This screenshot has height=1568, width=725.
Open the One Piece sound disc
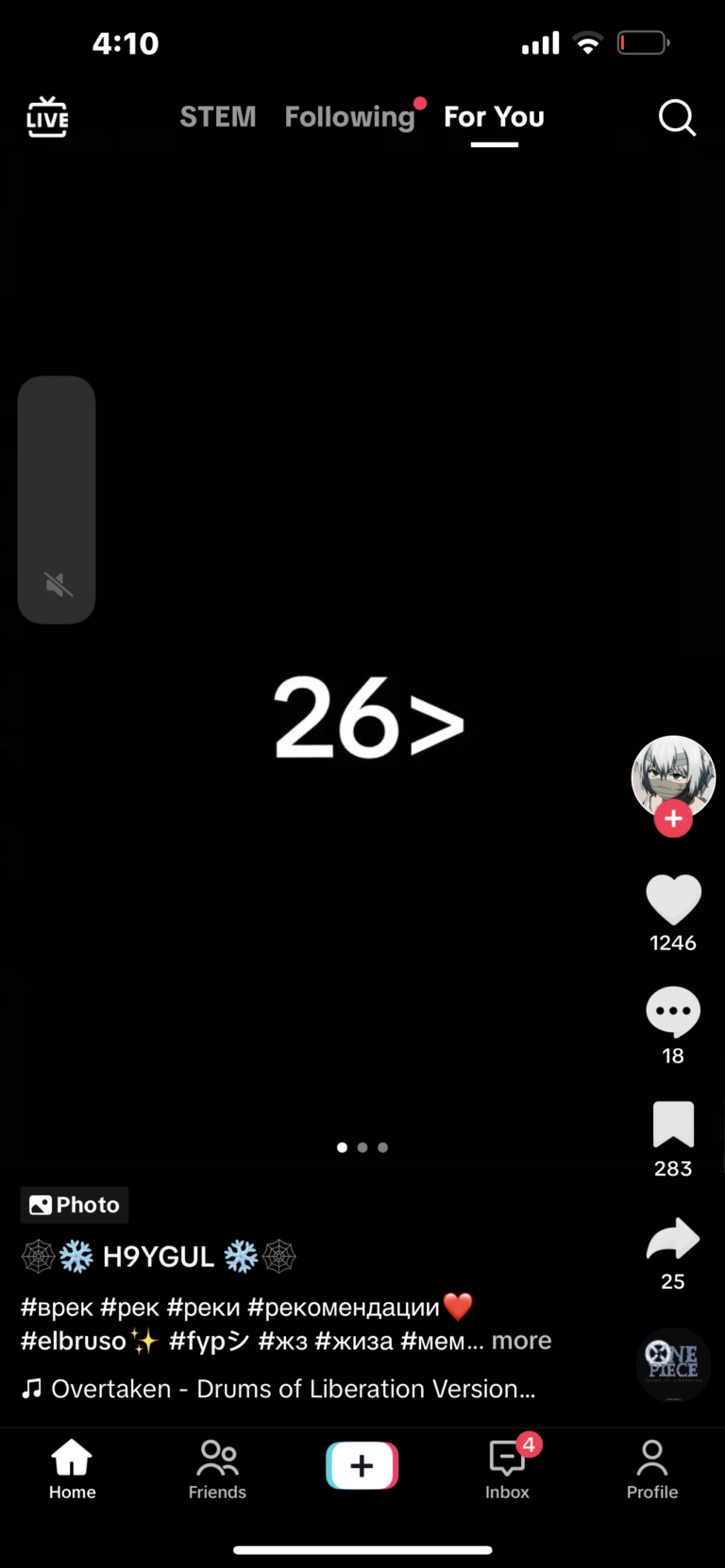click(x=673, y=1364)
